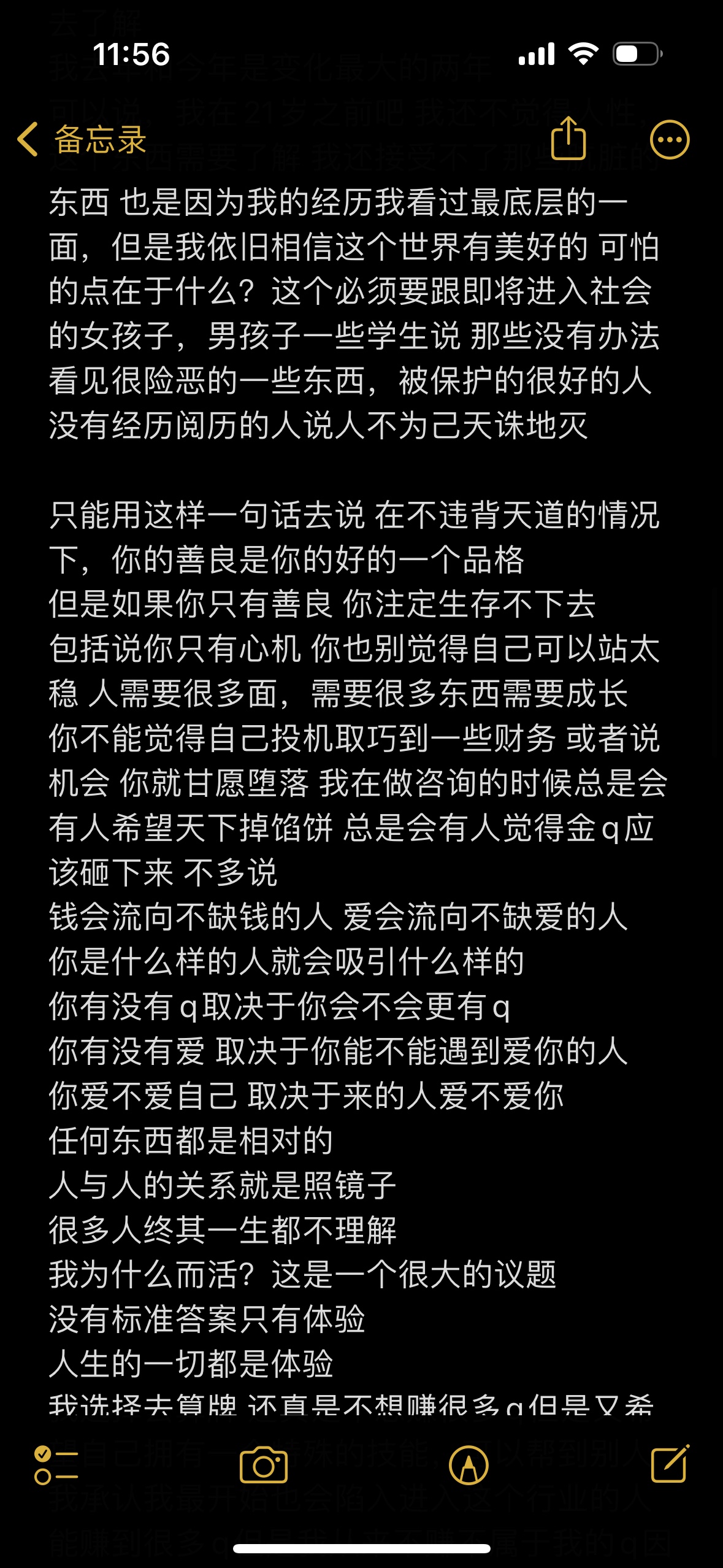Screen dimensions: 723x1568
Task: Open the markup pen tool
Action: (x=469, y=1466)
